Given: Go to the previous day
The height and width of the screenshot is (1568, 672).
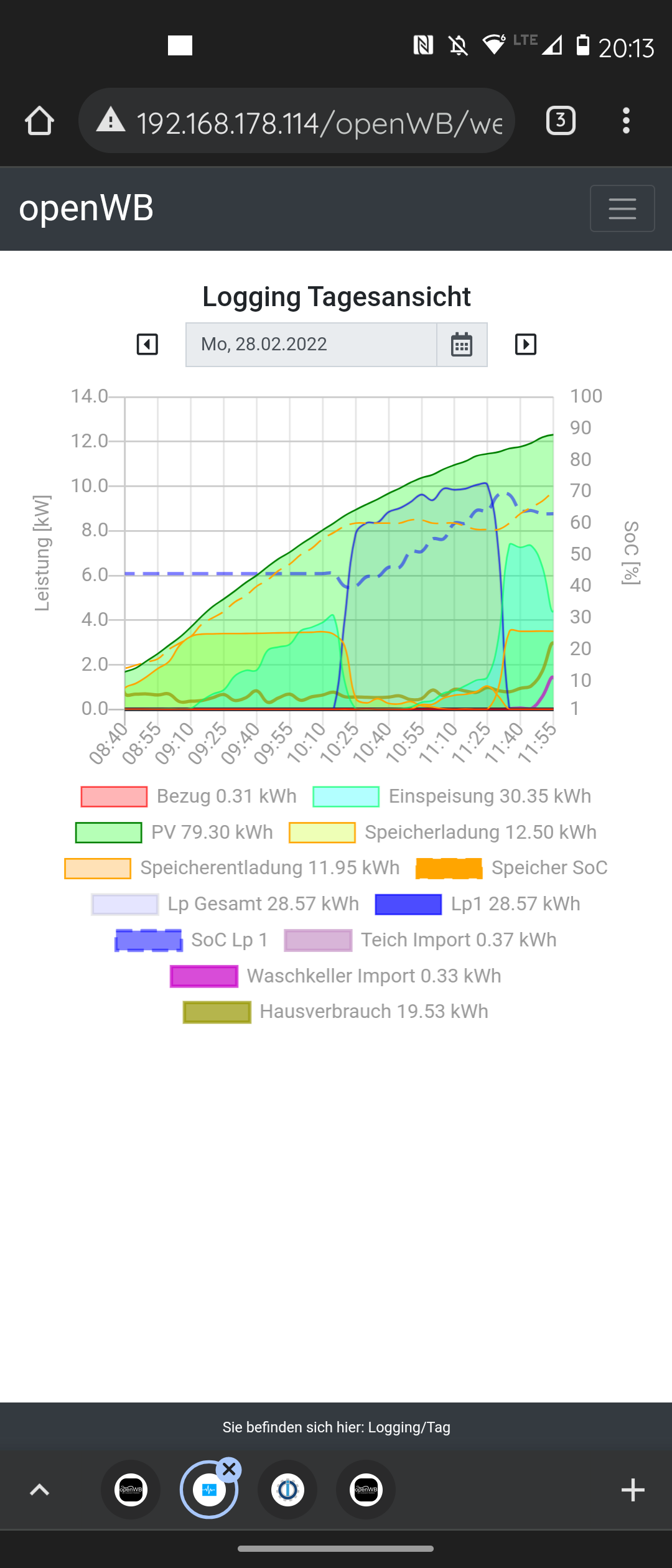Looking at the screenshot, I should click(x=147, y=344).
